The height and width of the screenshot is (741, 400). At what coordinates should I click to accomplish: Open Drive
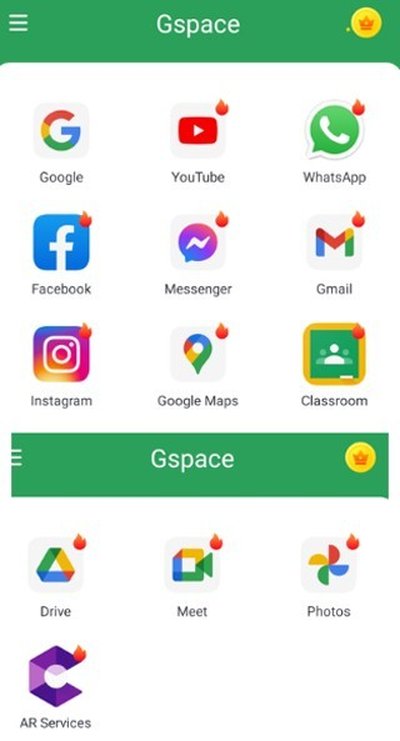56,564
